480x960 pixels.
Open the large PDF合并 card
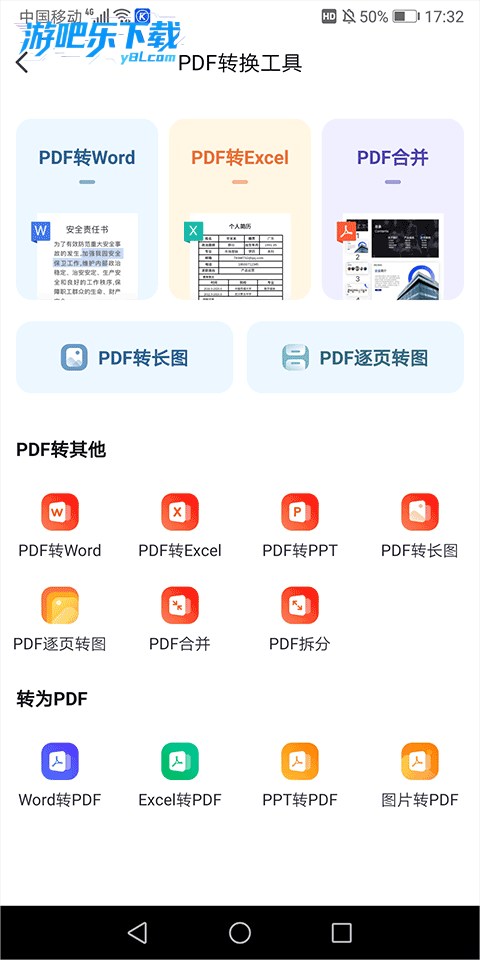[x=393, y=209]
